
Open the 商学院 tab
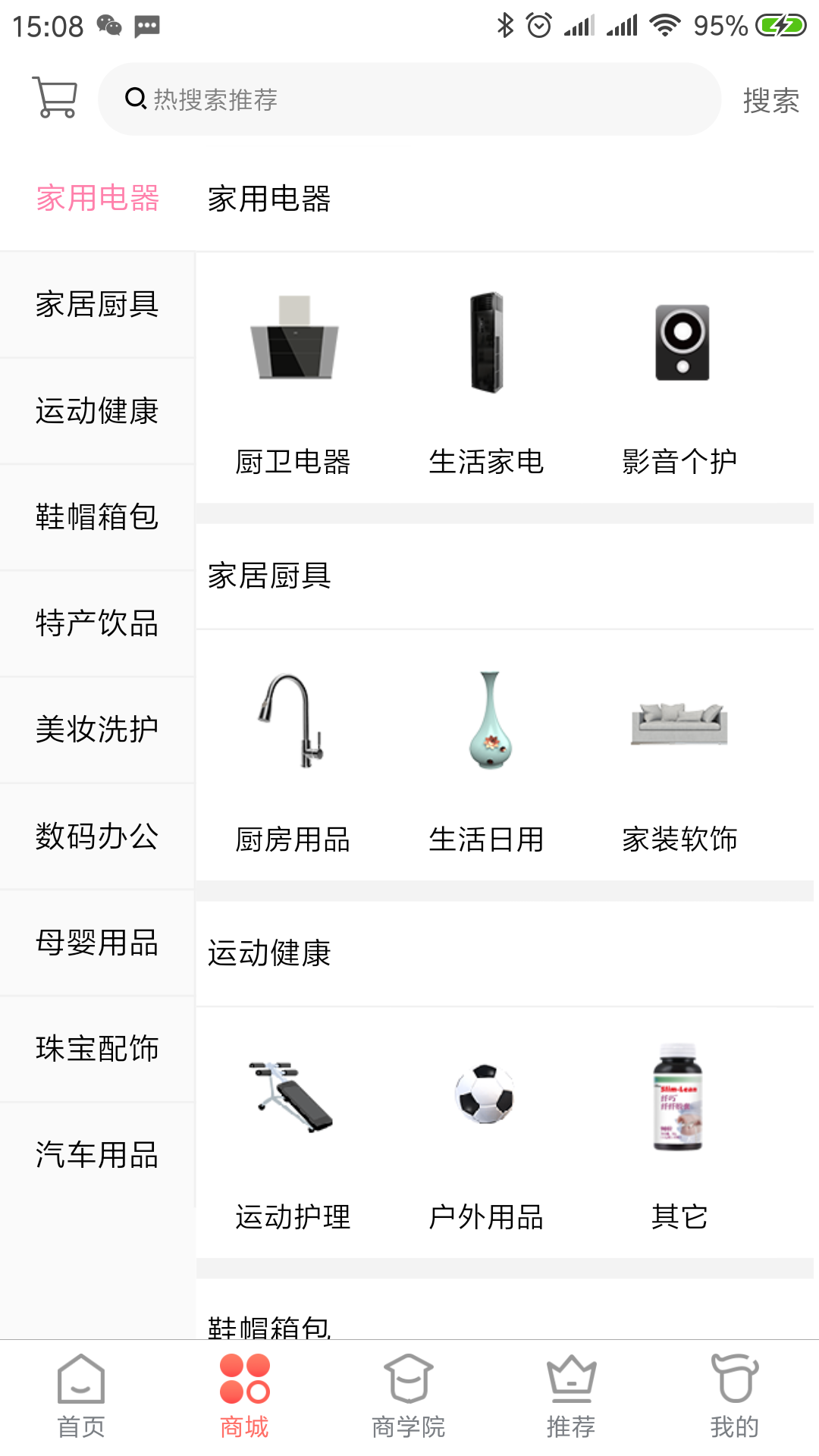(409, 1395)
